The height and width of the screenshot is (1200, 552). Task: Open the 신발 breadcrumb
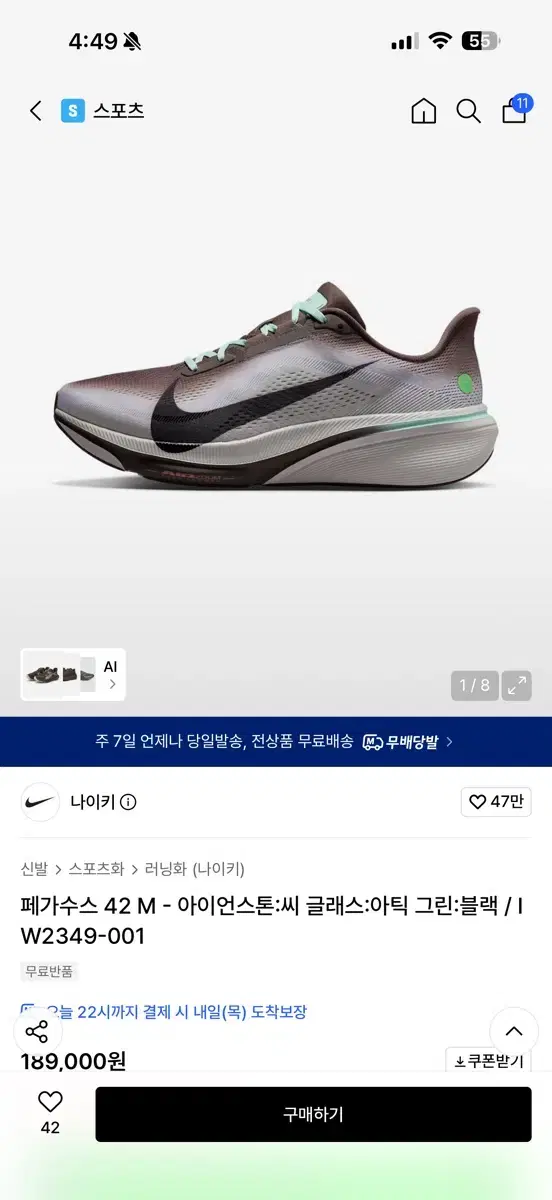(x=34, y=869)
